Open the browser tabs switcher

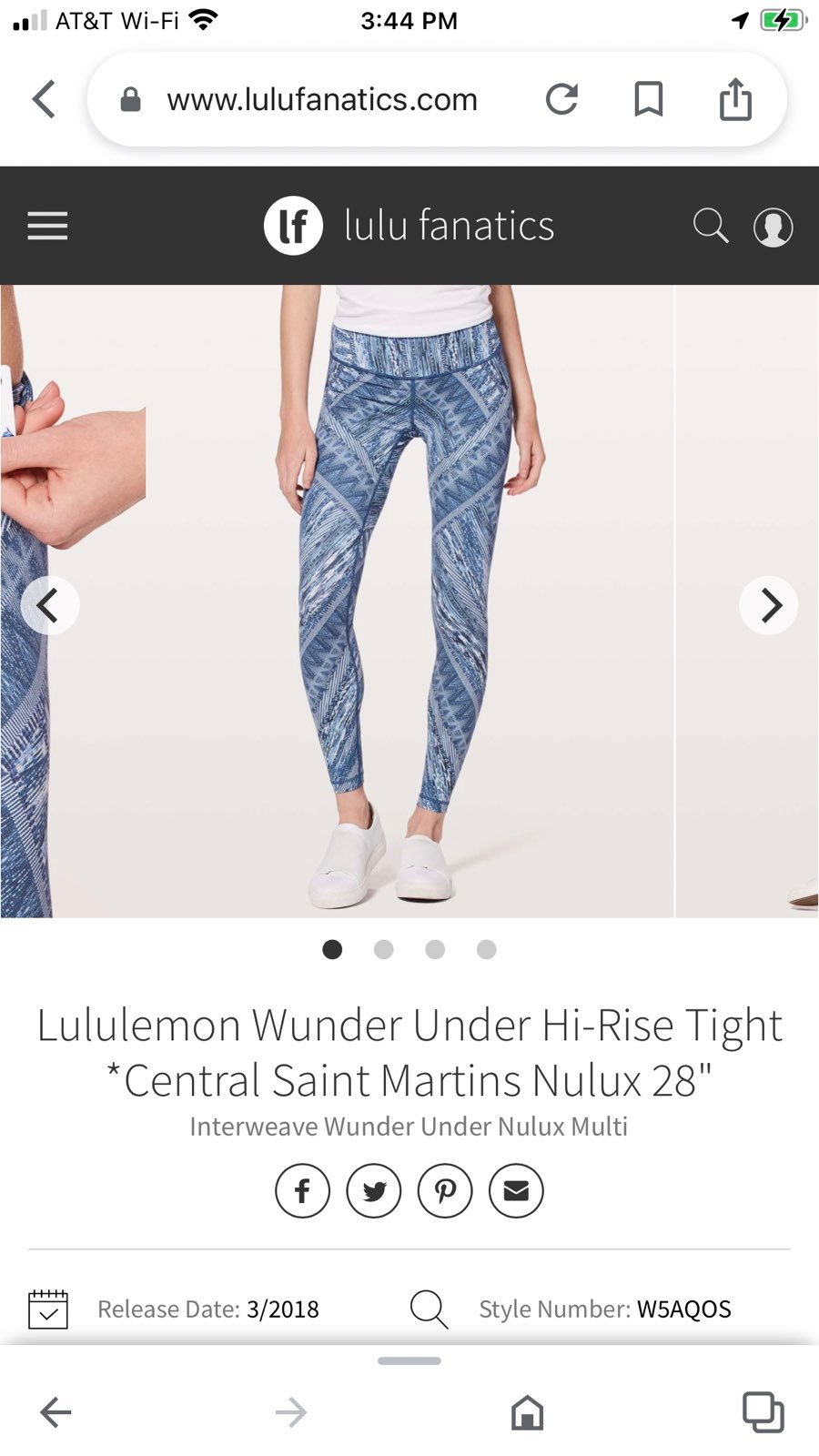[x=763, y=1412]
